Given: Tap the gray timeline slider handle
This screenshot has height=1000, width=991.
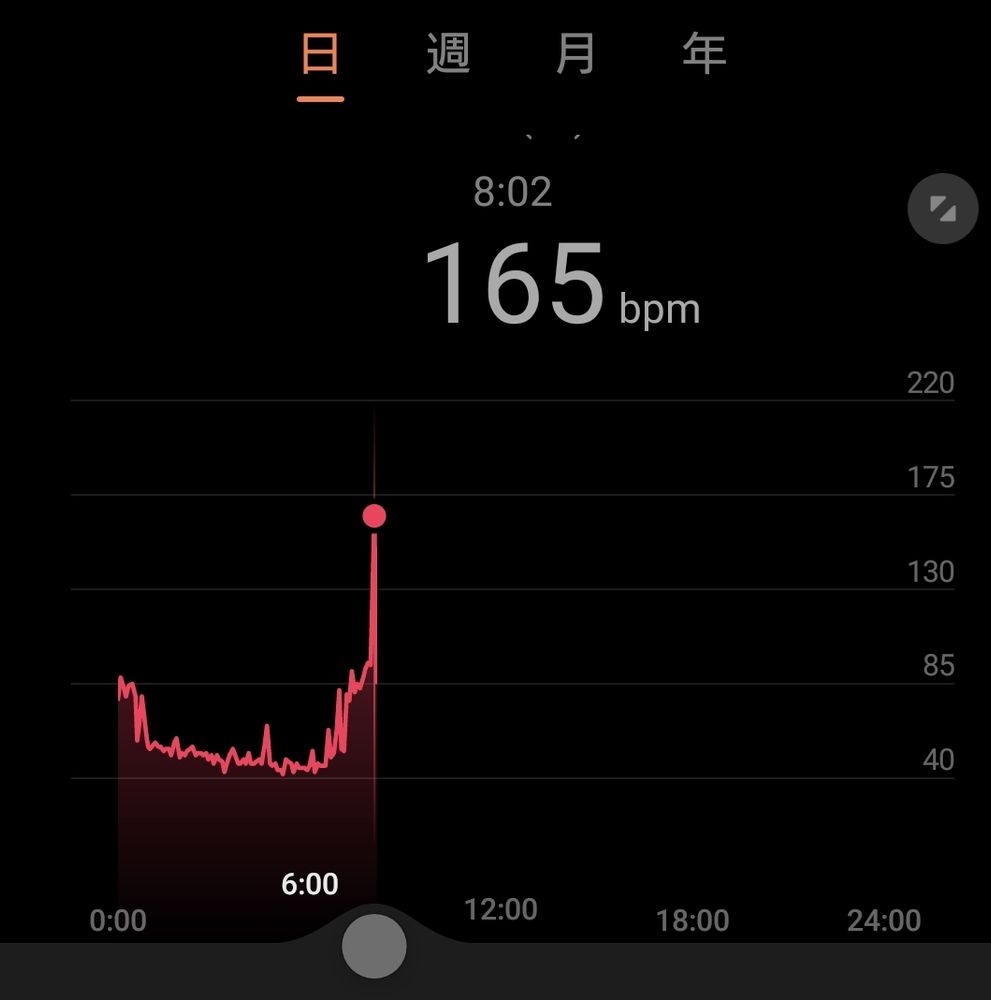Looking at the screenshot, I should (374, 946).
